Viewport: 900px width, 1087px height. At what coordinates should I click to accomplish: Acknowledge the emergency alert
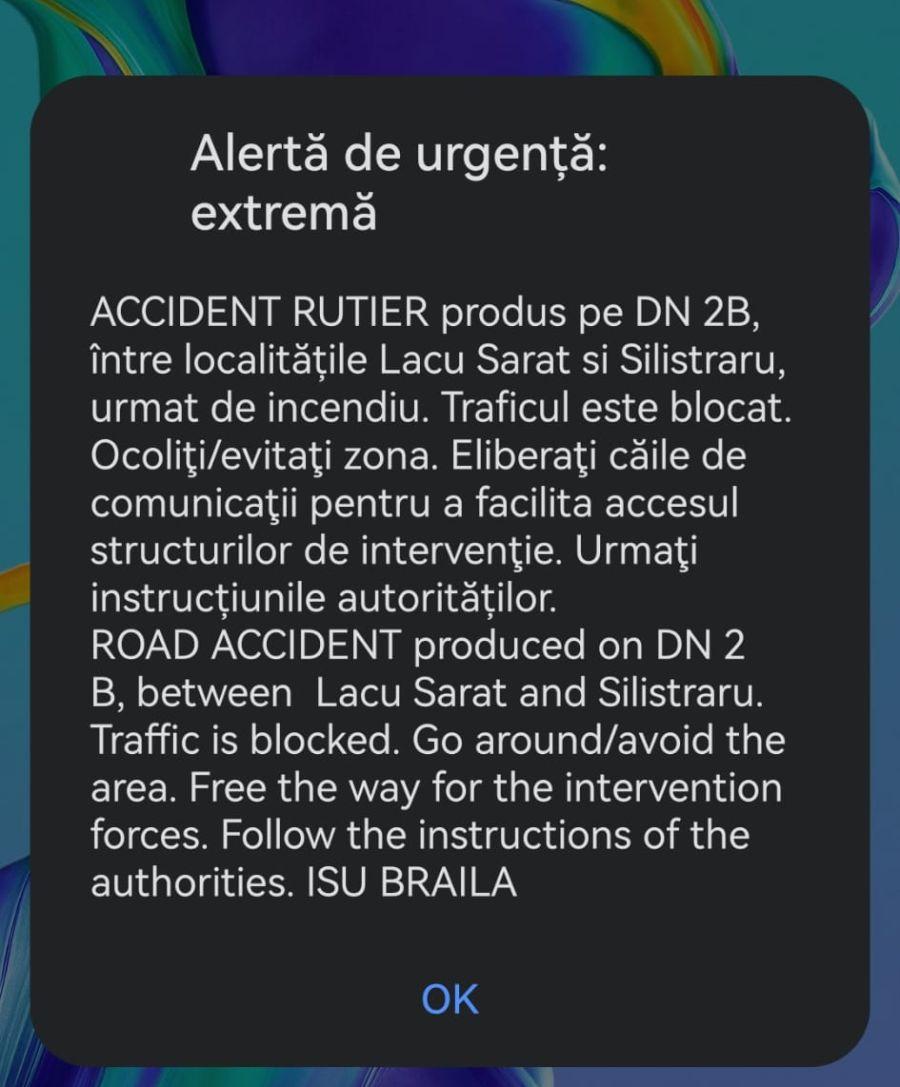[450, 998]
